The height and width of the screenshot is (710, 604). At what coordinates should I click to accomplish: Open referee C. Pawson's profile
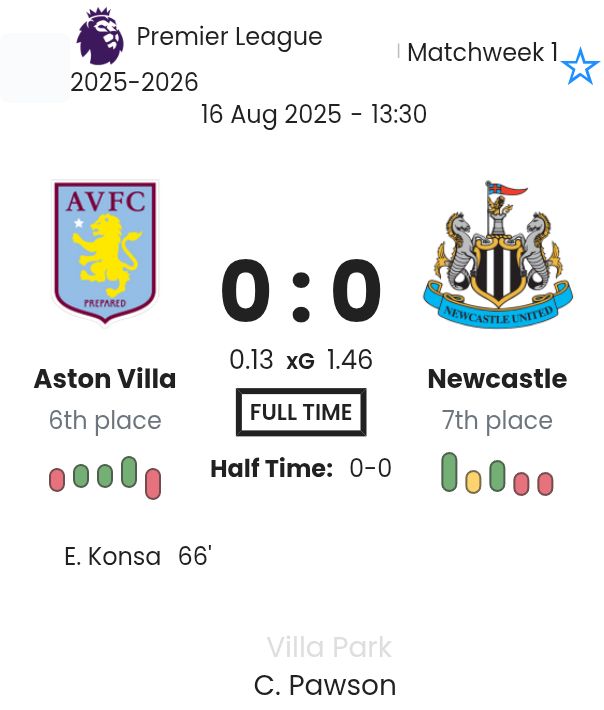tap(325, 686)
